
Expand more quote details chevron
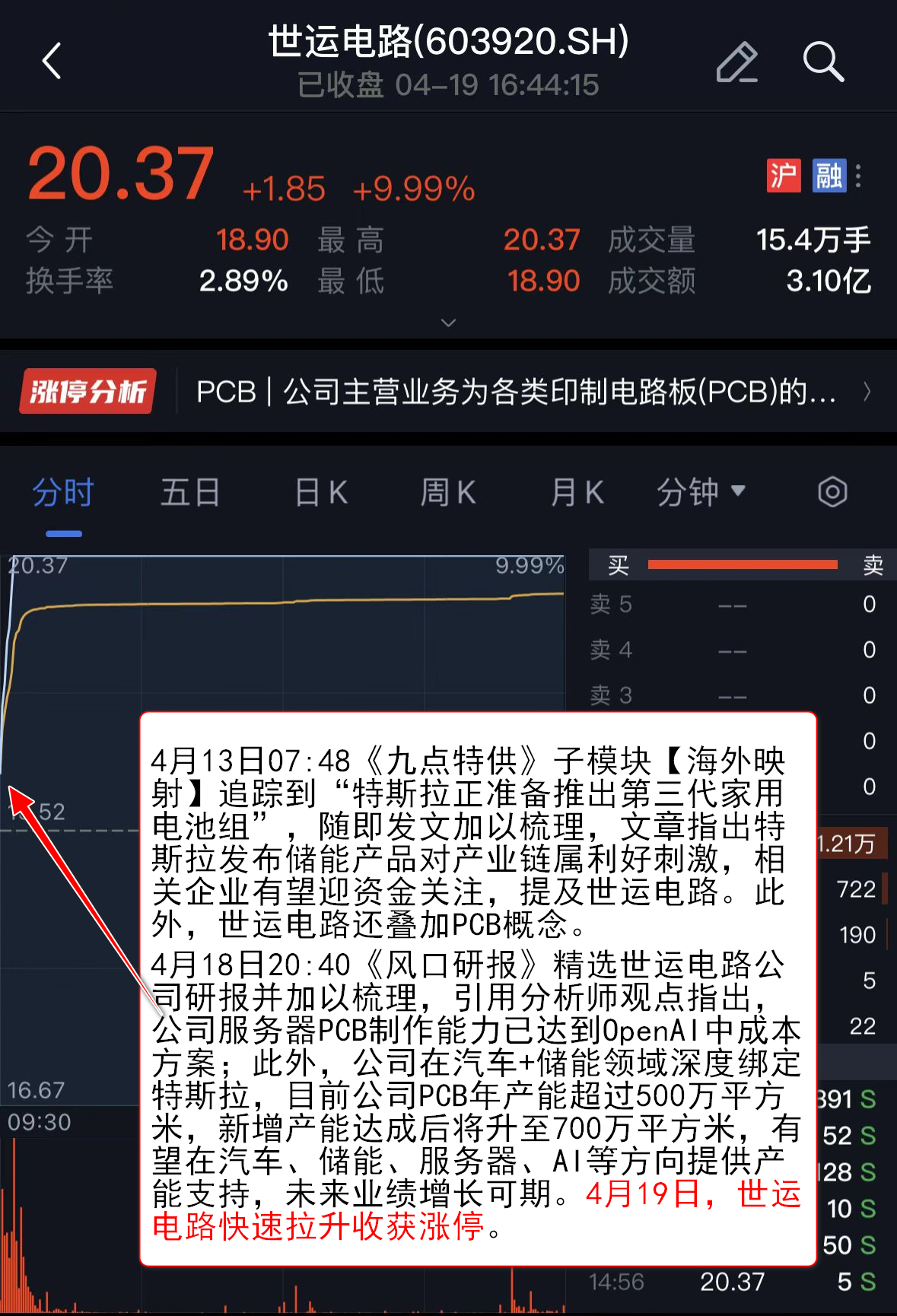coord(449,323)
